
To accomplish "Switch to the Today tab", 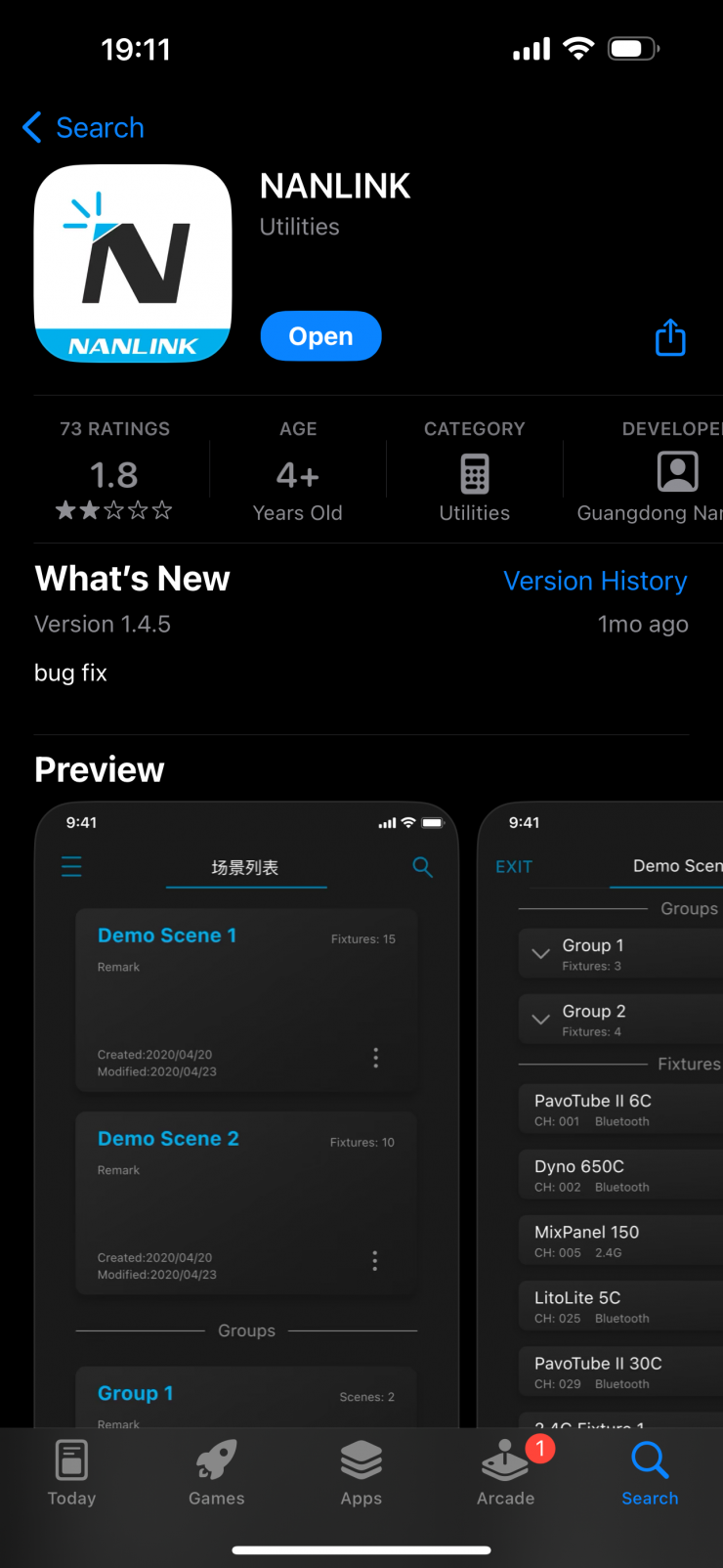I will pyautogui.click(x=71, y=1473).
